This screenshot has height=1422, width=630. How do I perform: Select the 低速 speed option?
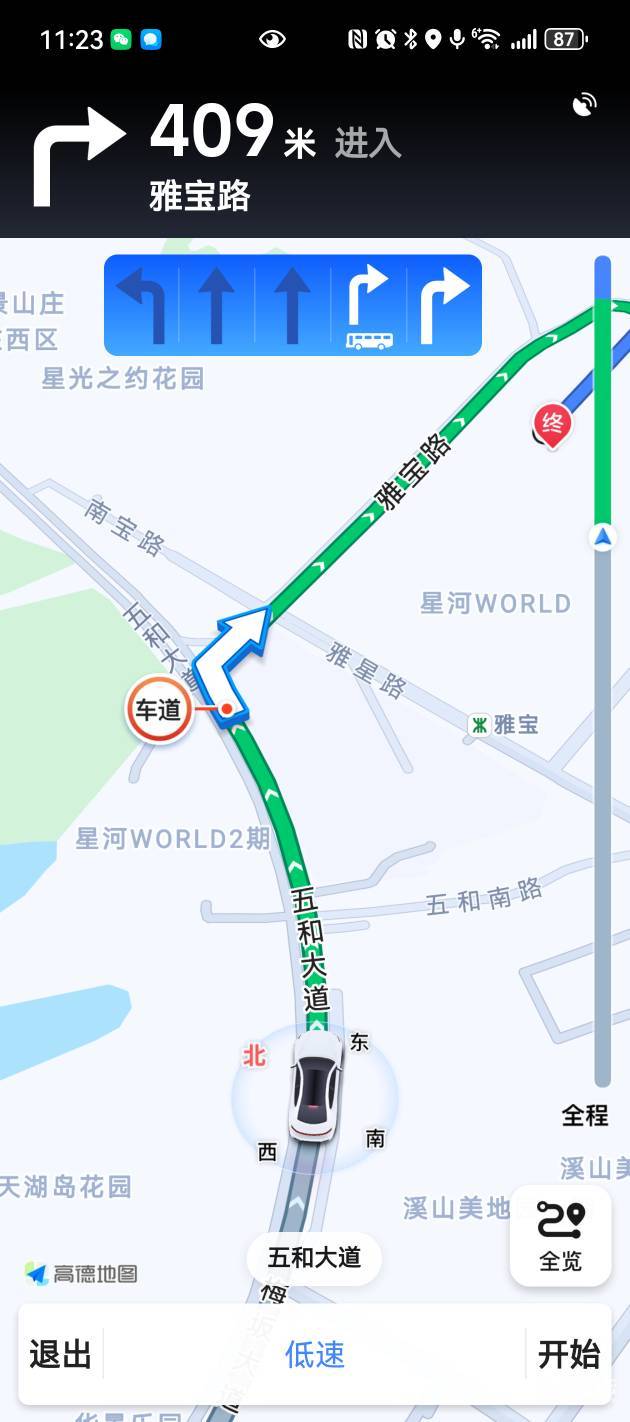(x=315, y=1355)
